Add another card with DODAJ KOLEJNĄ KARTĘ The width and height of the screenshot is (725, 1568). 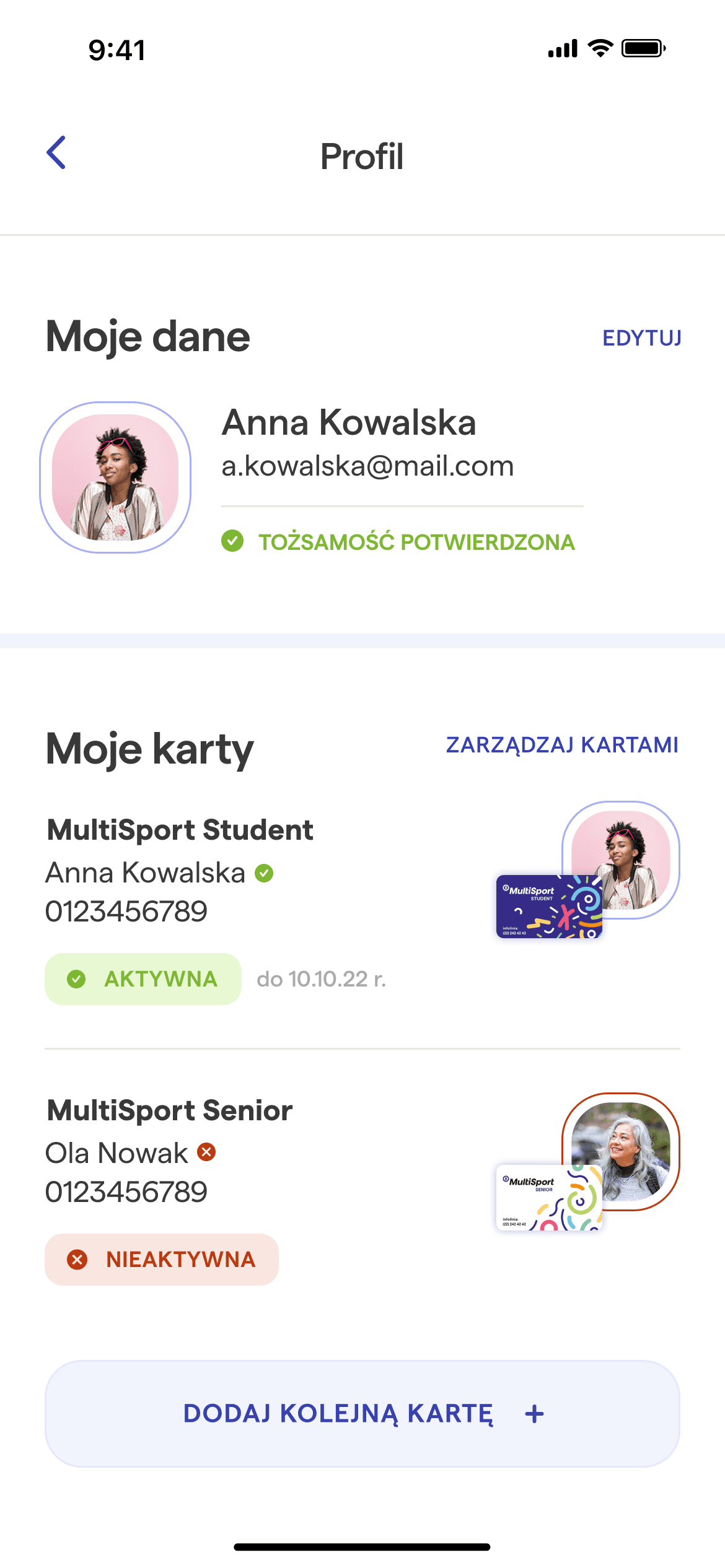pyautogui.click(x=362, y=1414)
